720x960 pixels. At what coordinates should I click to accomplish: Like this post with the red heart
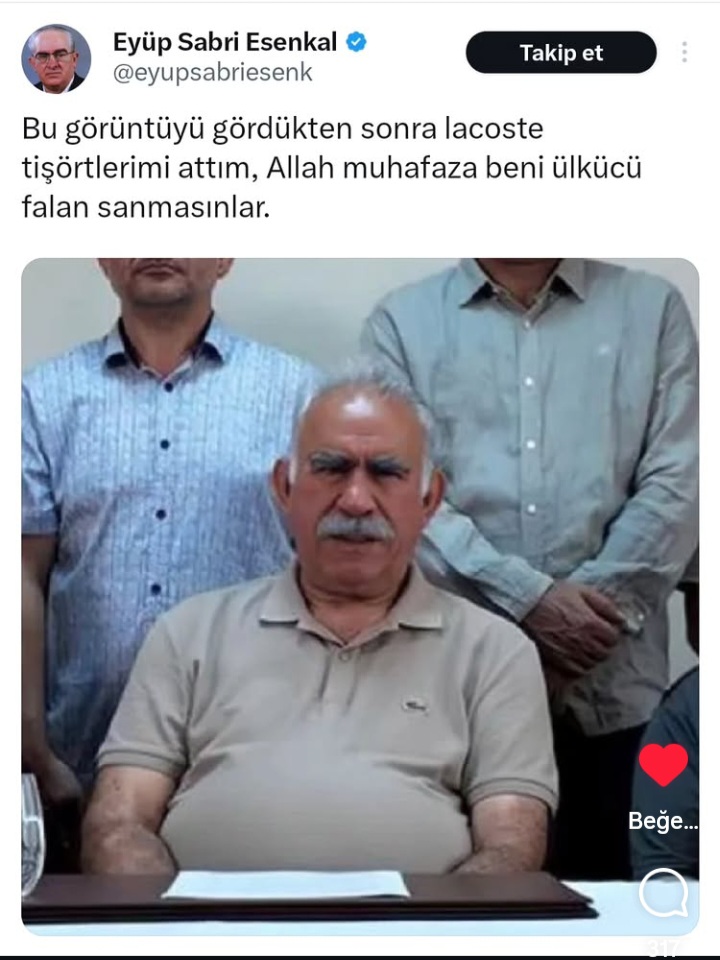click(663, 766)
